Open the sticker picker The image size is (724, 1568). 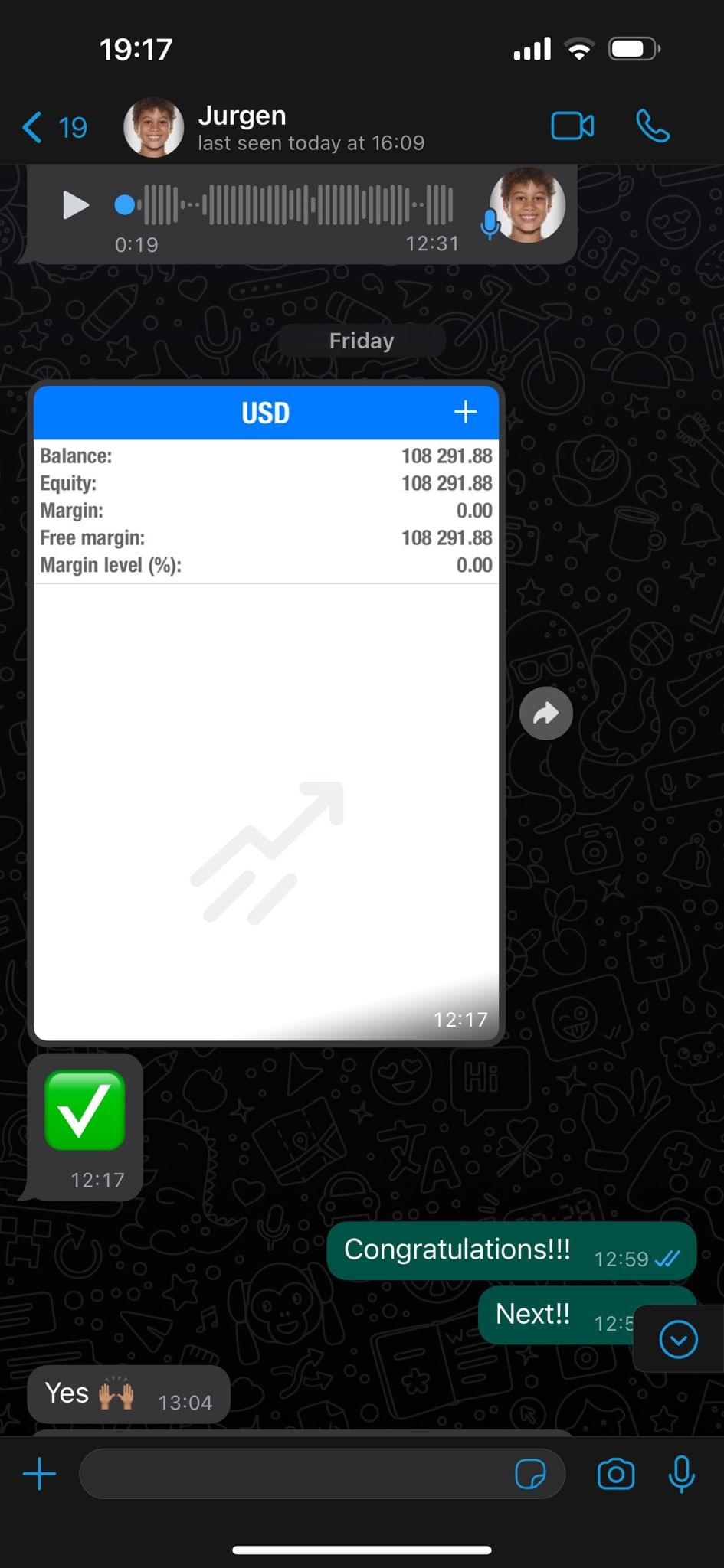pyautogui.click(x=530, y=1474)
